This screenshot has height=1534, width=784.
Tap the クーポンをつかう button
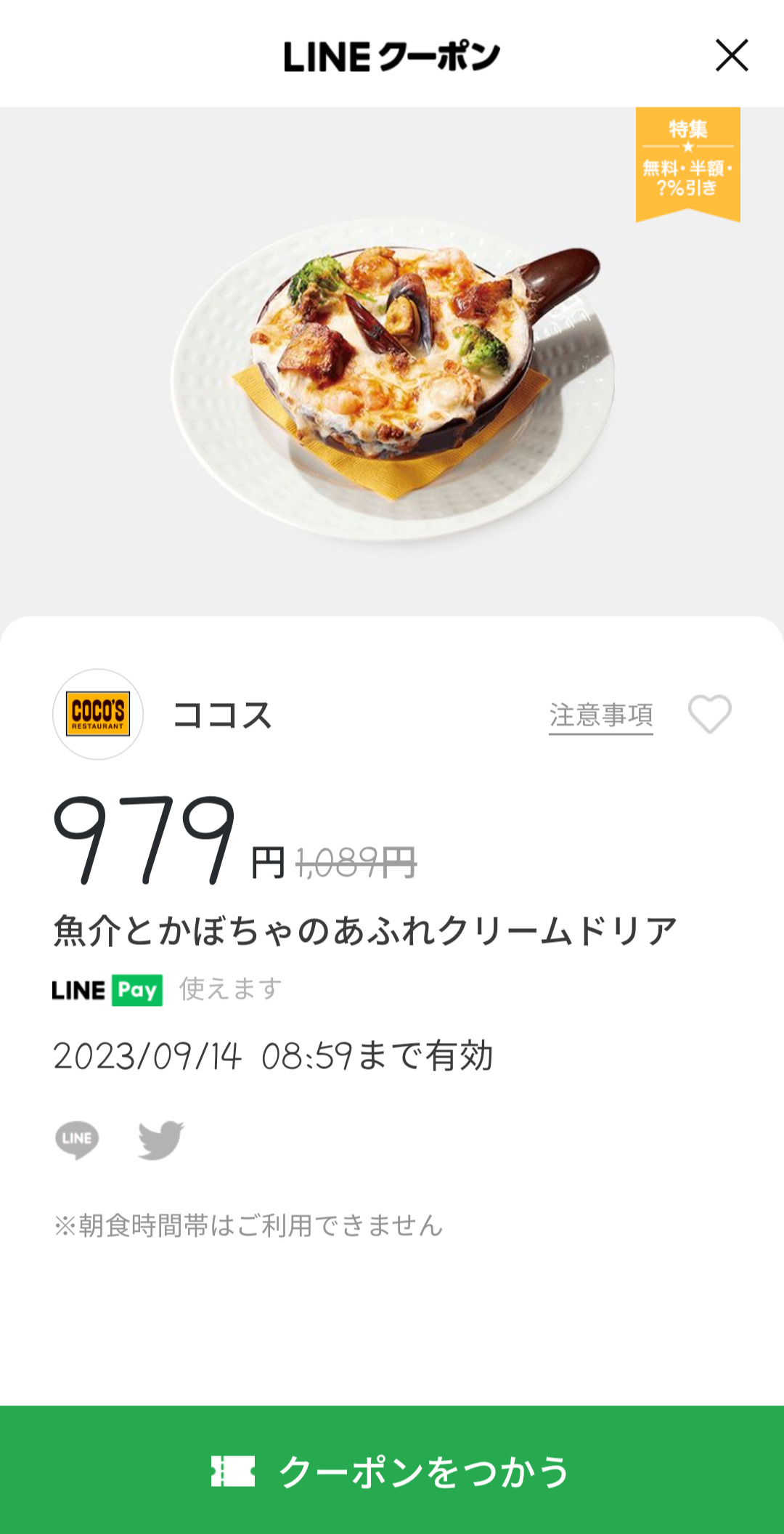392,1470
